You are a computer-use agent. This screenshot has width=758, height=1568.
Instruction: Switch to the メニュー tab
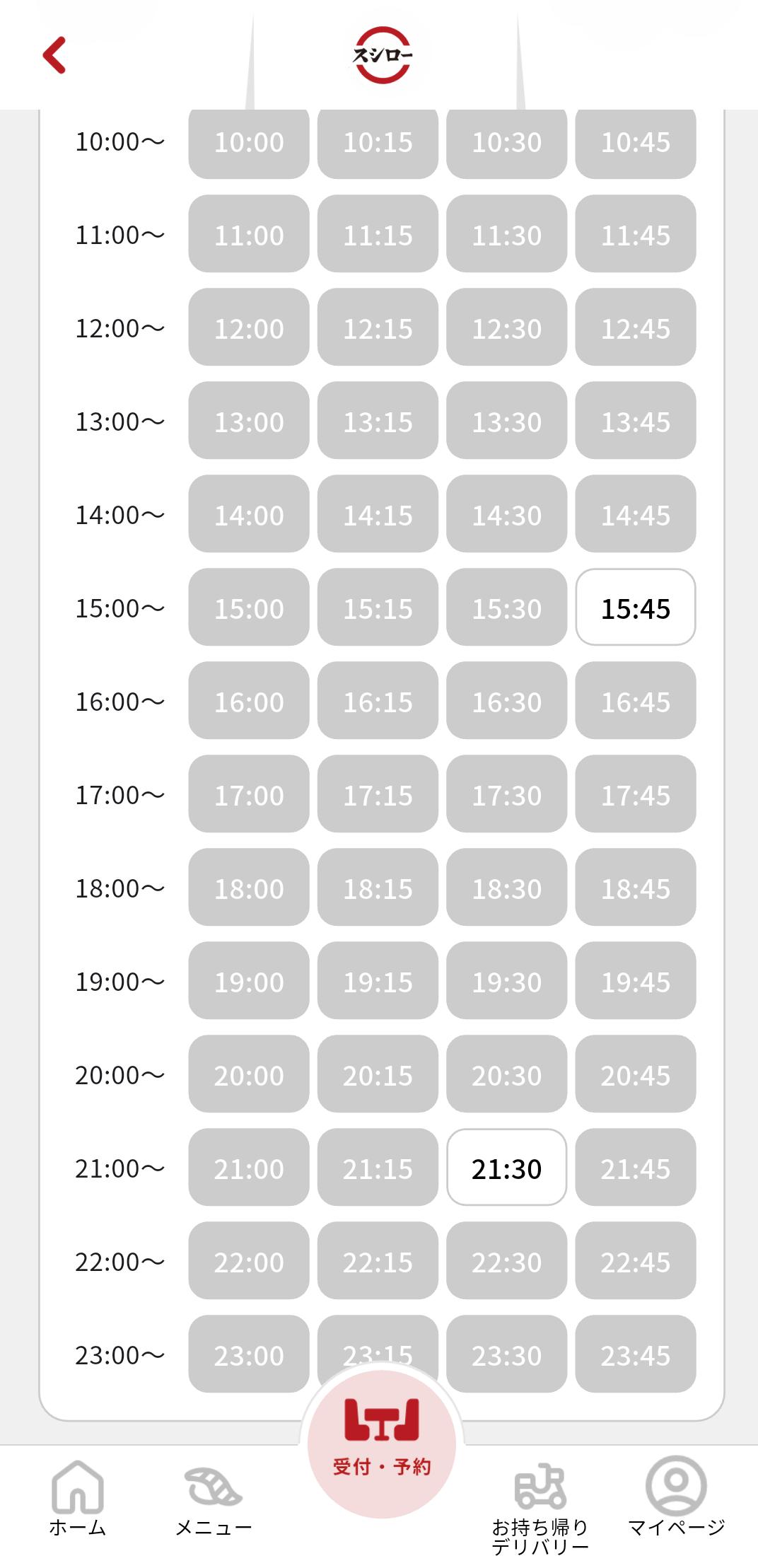(x=214, y=1497)
